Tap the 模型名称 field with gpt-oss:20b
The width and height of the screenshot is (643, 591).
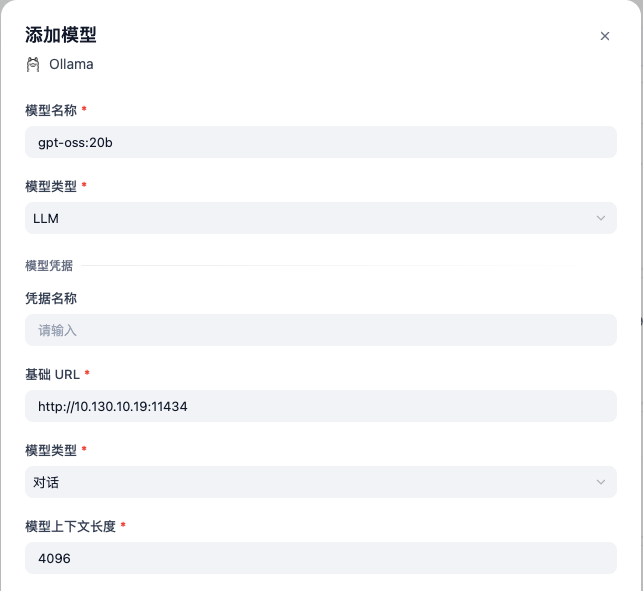pos(320,142)
